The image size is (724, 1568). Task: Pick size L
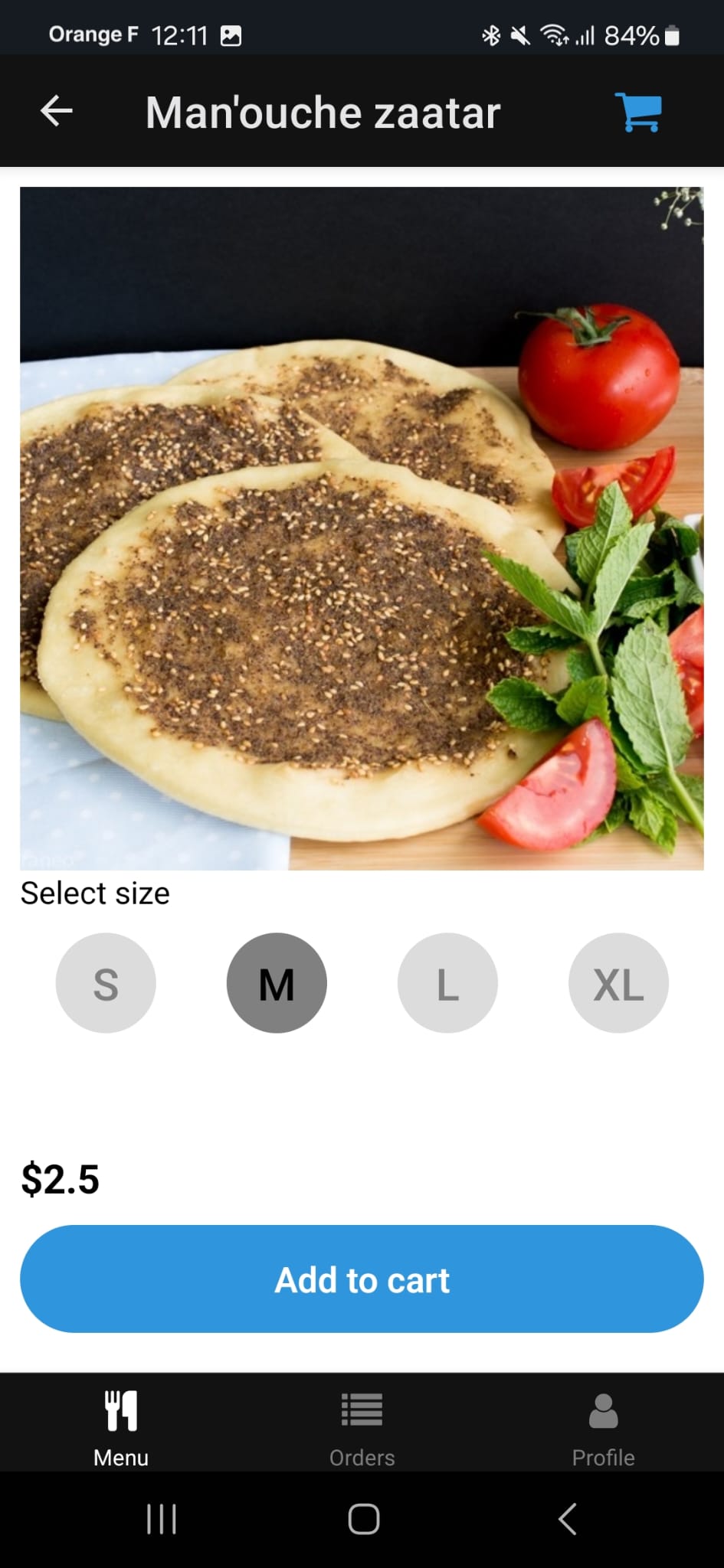pos(447,983)
